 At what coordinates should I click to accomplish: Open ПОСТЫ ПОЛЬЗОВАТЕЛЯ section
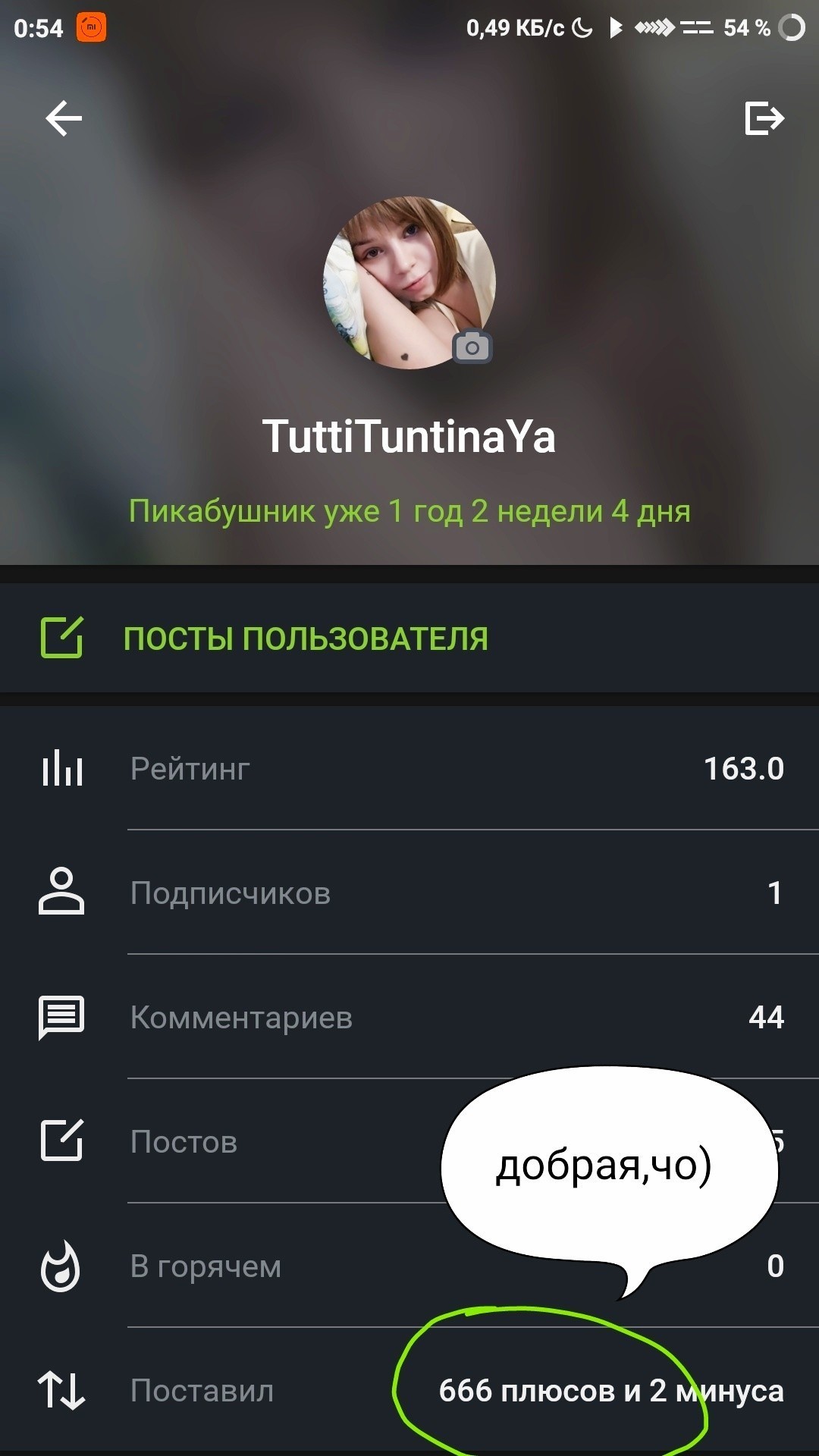pyautogui.click(x=305, y=639)
